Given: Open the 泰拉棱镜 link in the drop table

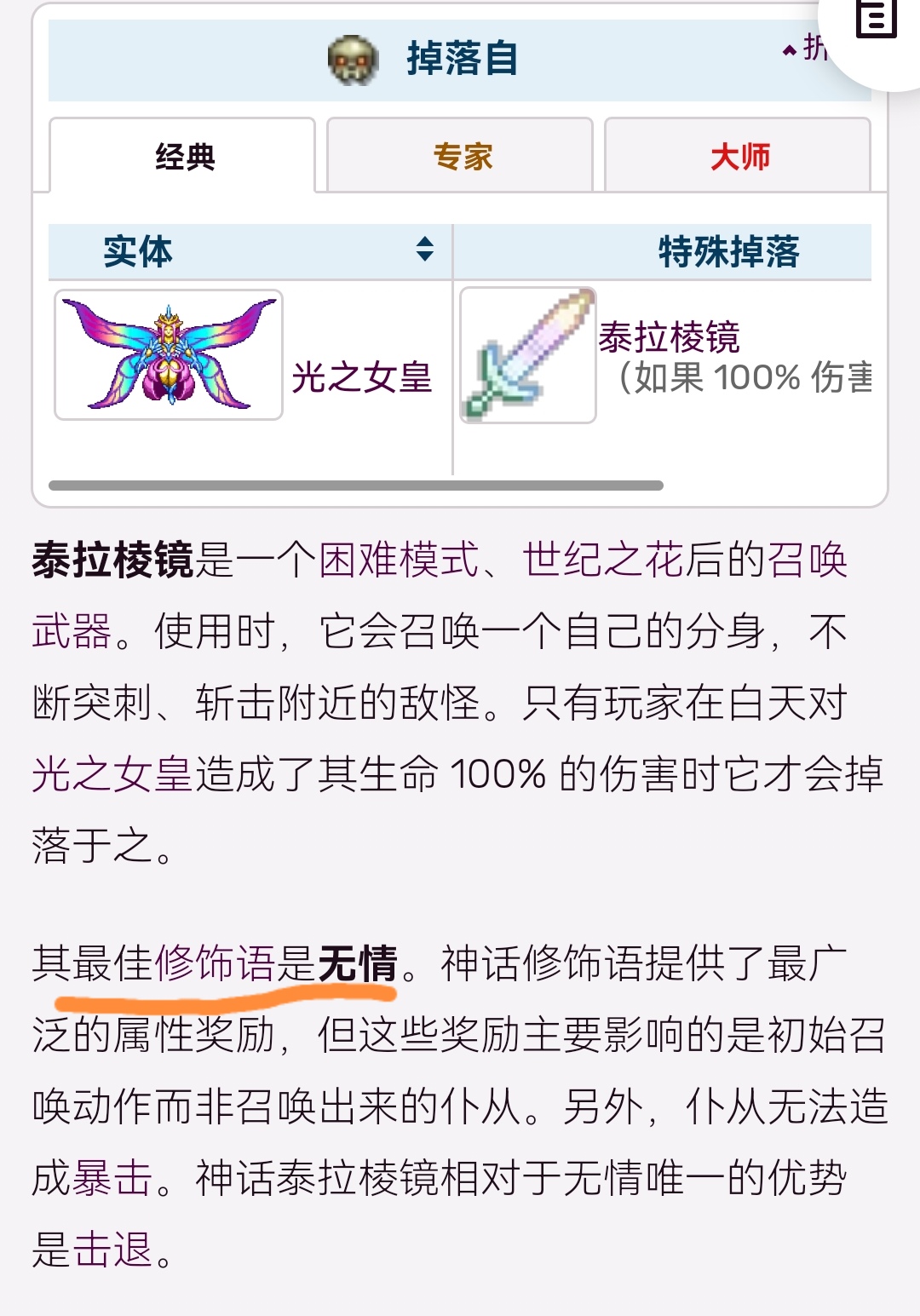Looking at the screenshot, I should 669,337.
